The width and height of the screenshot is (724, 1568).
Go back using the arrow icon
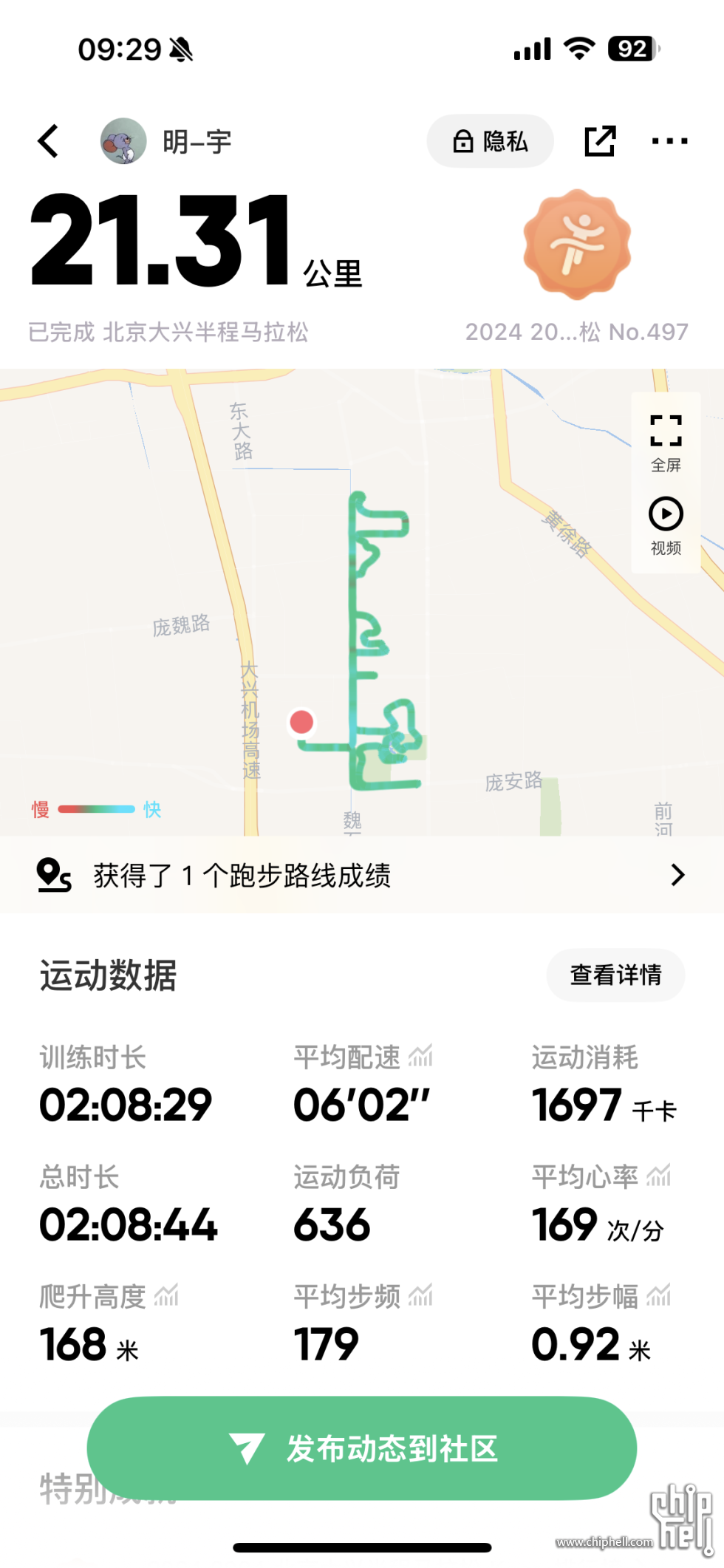(x=49, y=141)
